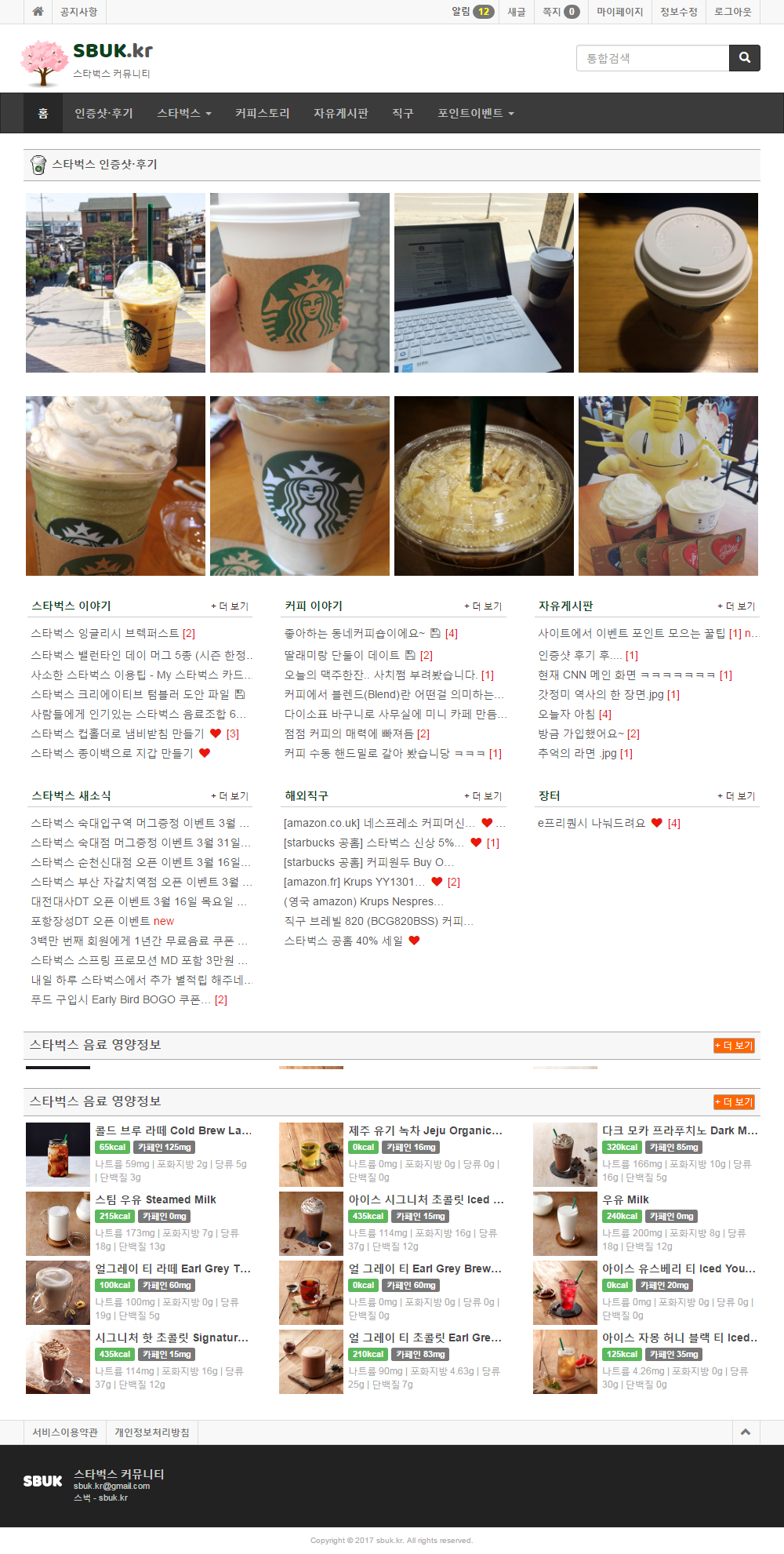Open 알림 notifications with 12 badge
Viewport: 784px width, 1554px height.
click(472, 12)
